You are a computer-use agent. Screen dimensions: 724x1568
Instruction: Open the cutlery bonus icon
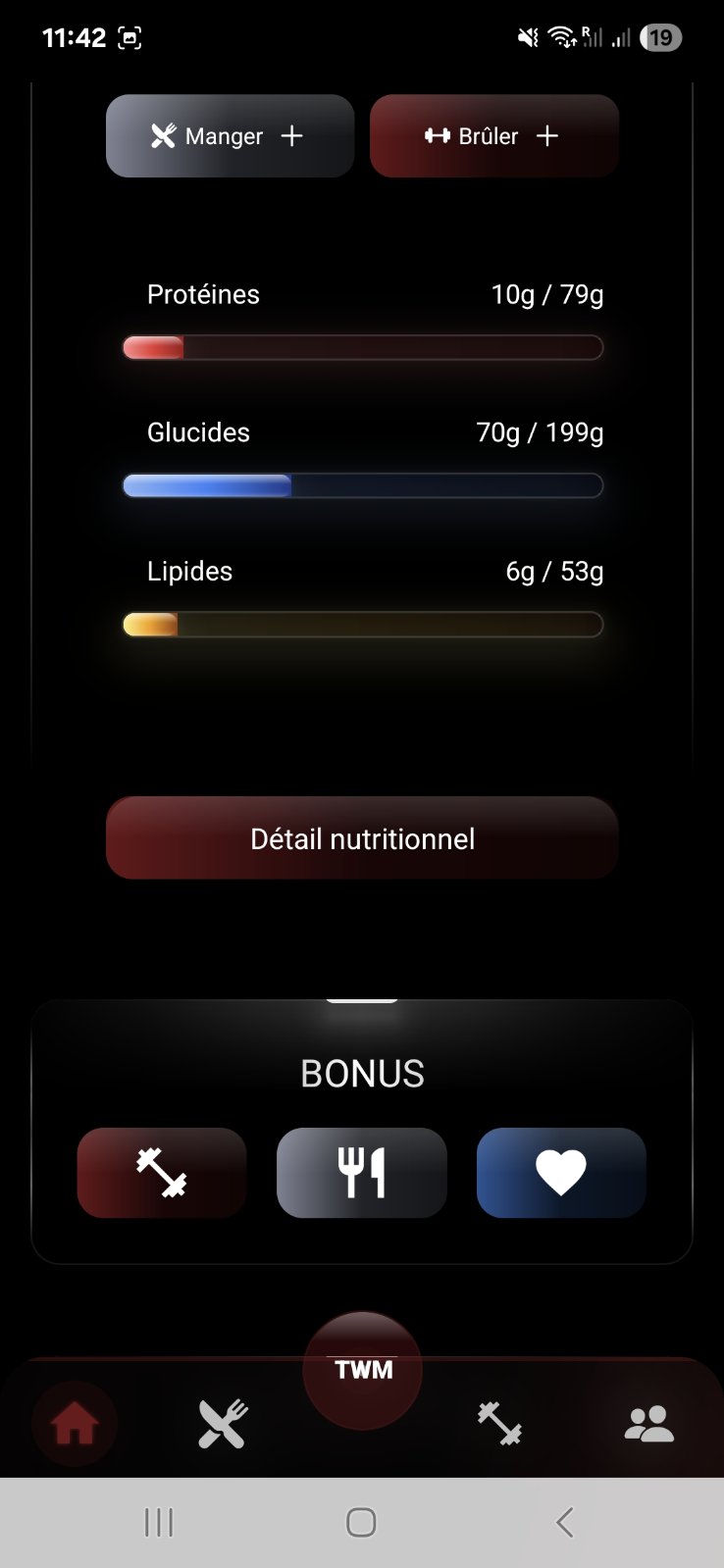pos(361,1173)
